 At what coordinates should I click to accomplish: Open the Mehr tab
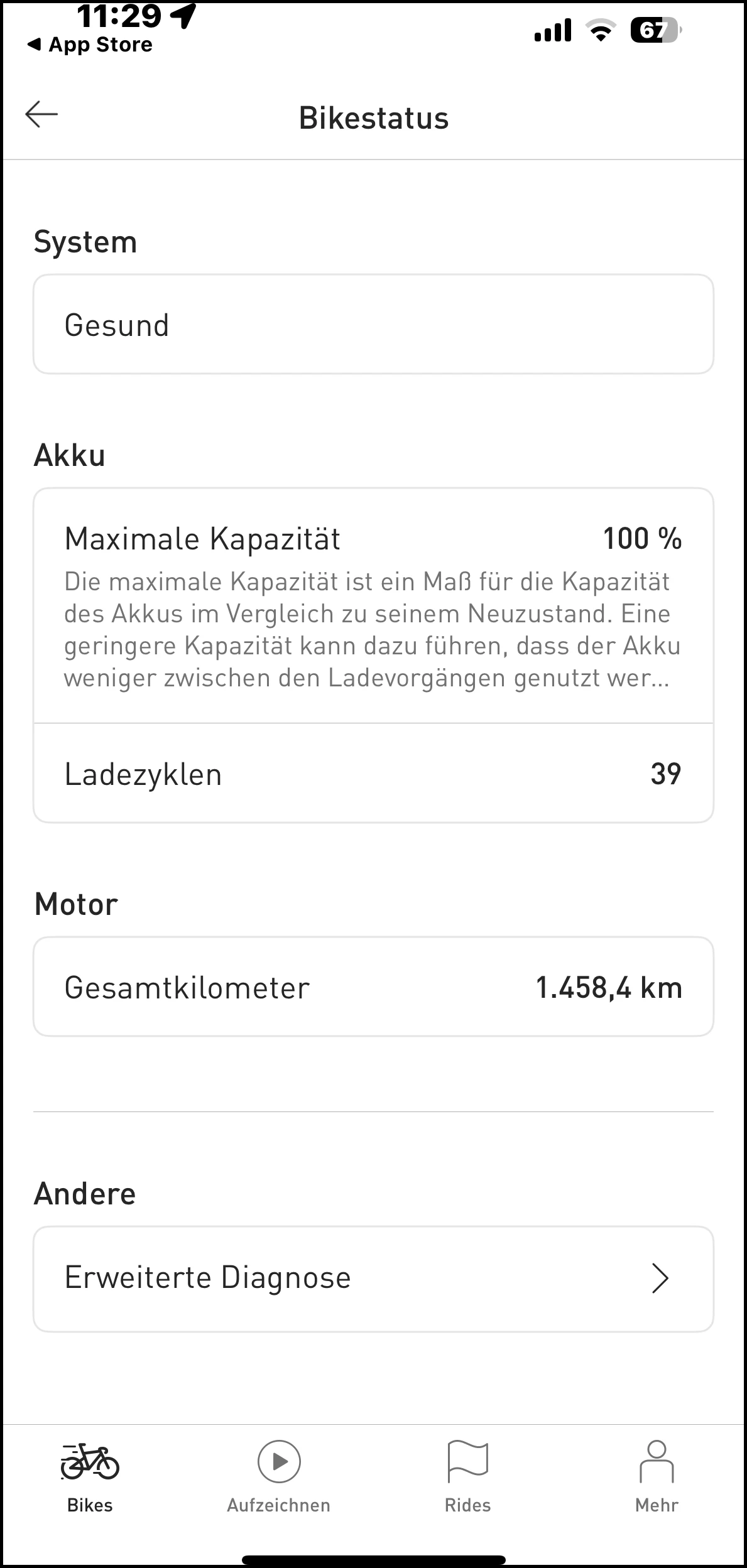pyautogui.click(x=657, y=1478)
